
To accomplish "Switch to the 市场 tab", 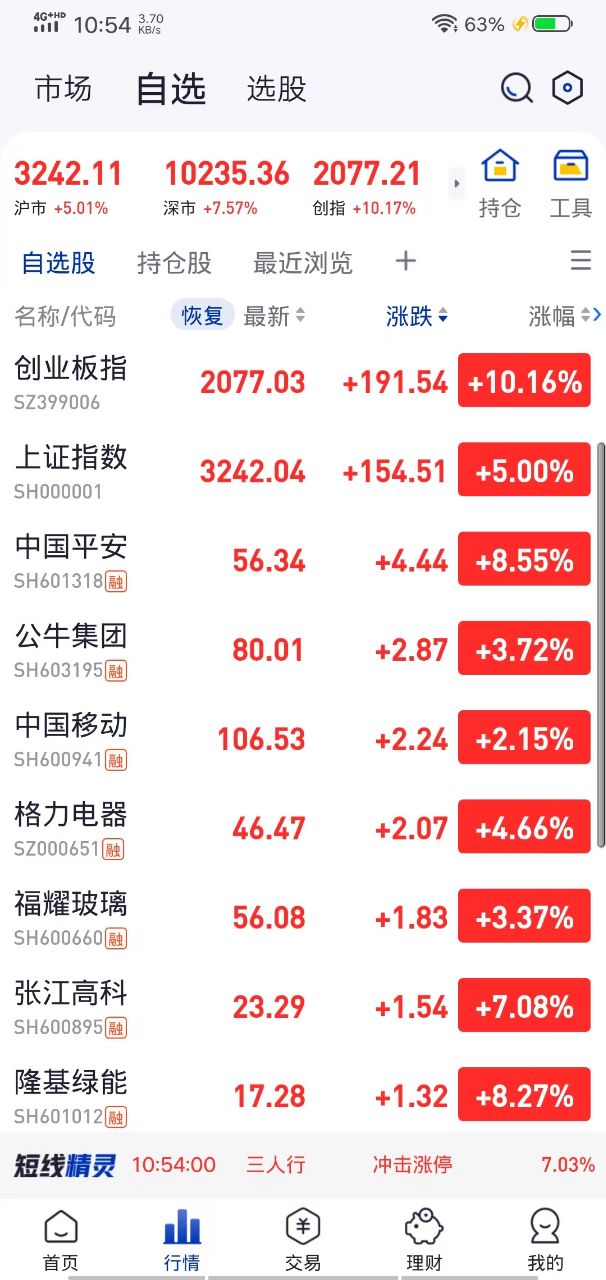I will (x=63, y=89).
